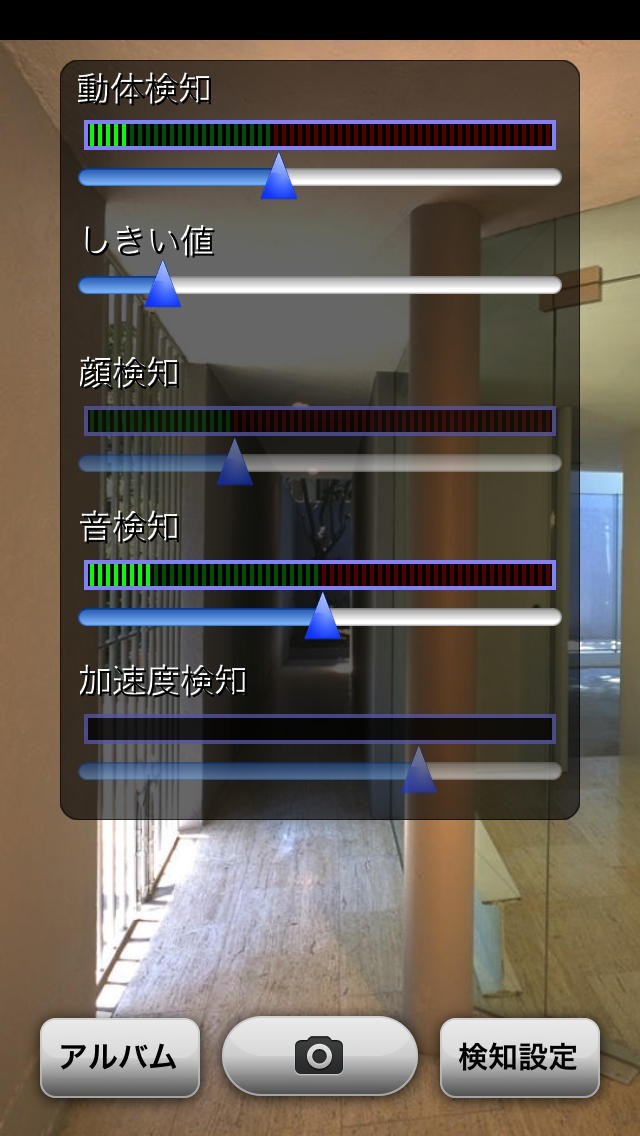The width and height of the screenshot is (640, 1136).
Task: Tap the 動体検知 sensitivity slider
Action: pos(320,177)
